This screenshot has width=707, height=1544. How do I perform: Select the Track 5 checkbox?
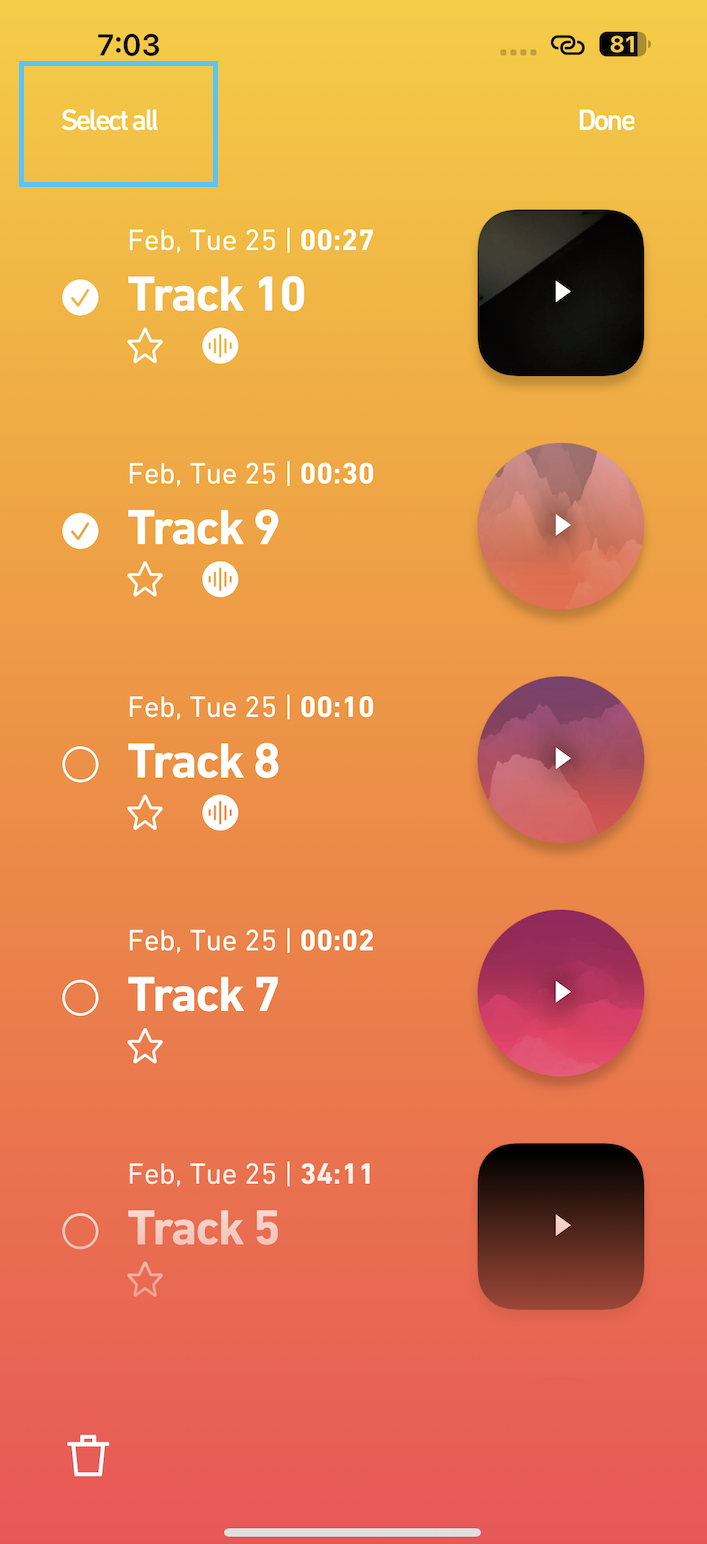[x=80, y=1231]
